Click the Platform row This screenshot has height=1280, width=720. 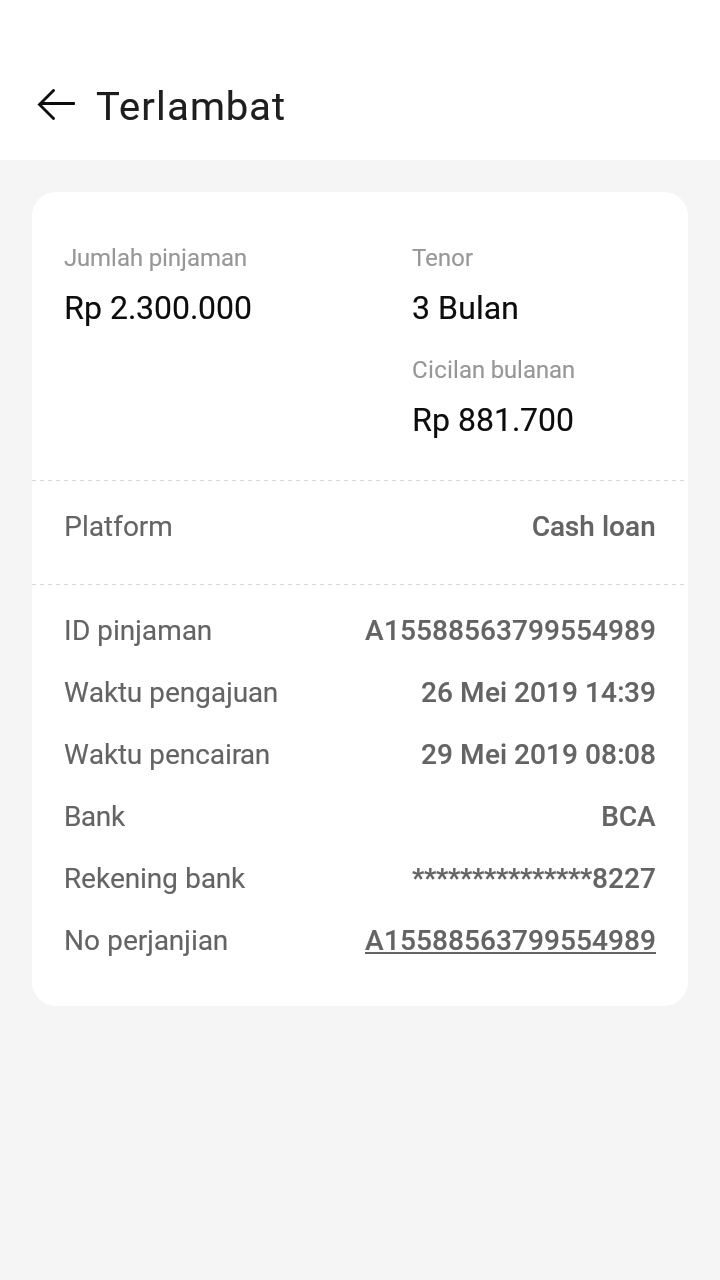pyautogui.click(x=360, y=526)
